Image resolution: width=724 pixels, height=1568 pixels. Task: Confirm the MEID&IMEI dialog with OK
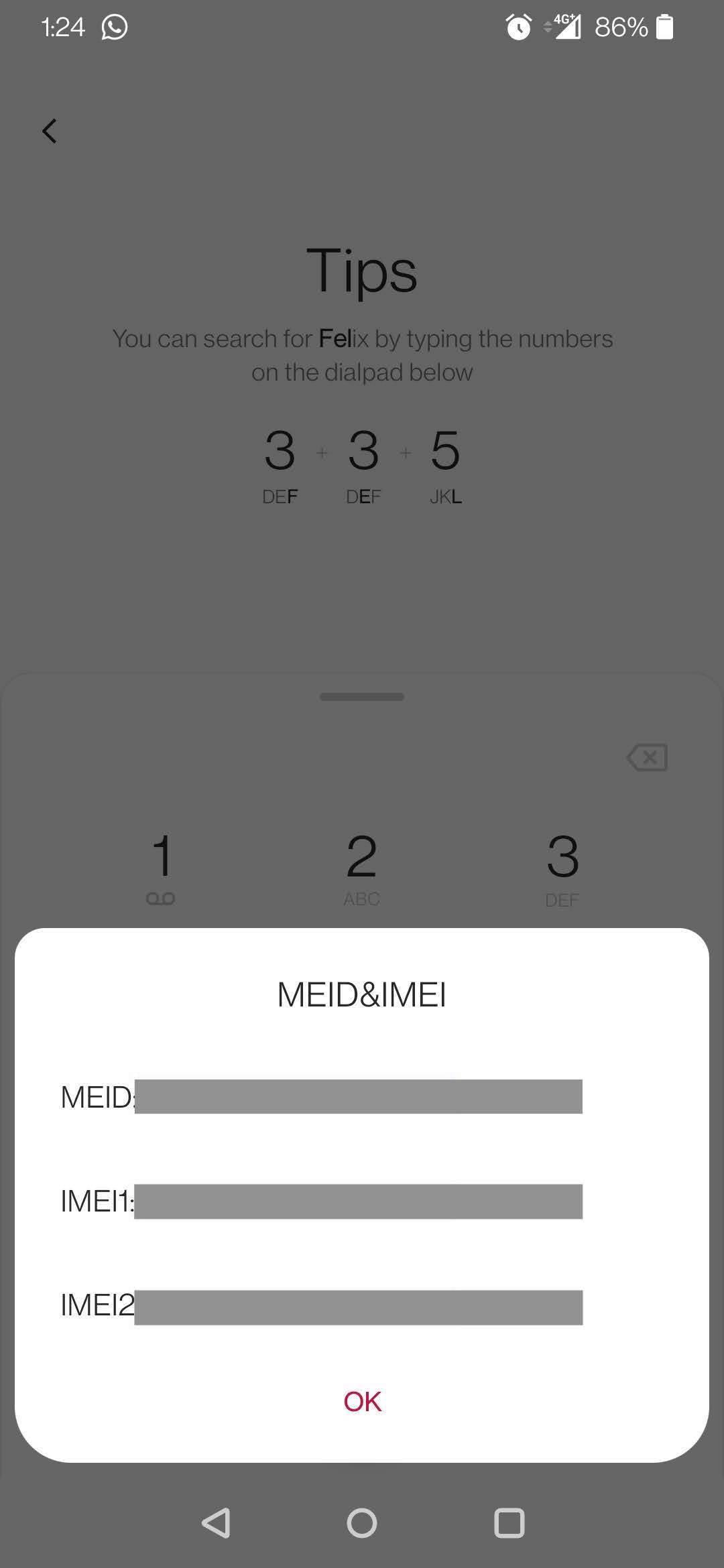coord(362,1401)
